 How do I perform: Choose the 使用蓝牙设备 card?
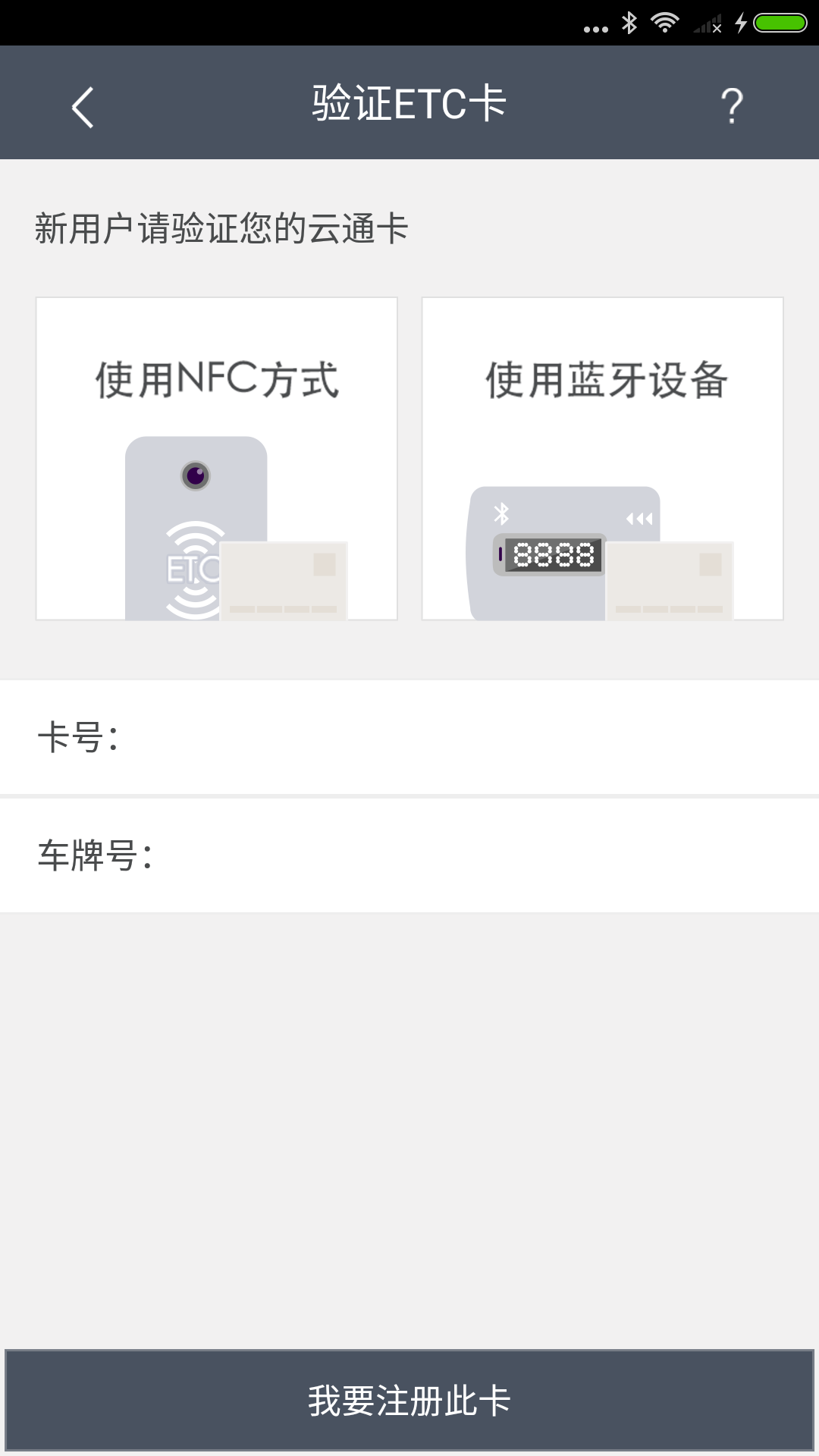point(603,459)
